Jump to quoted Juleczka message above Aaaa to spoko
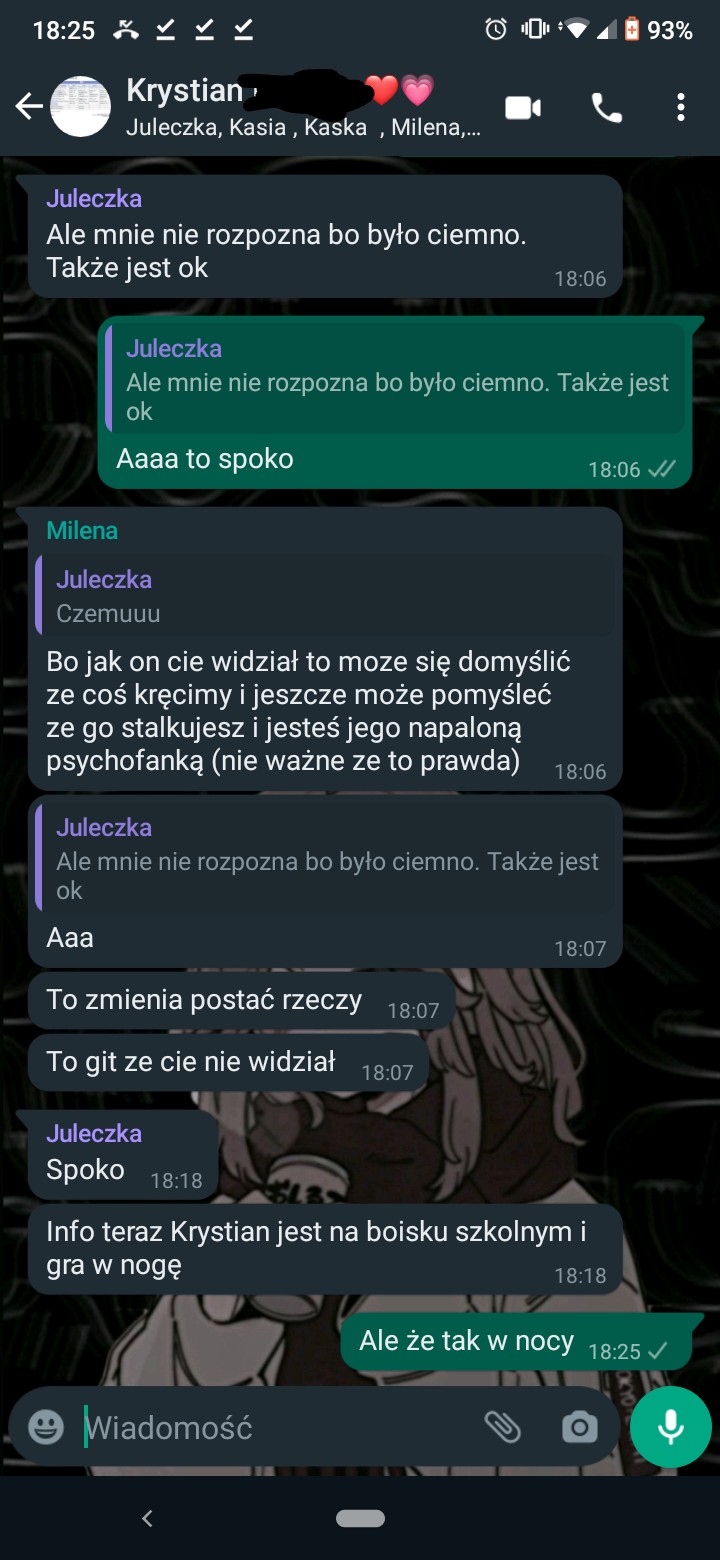 (x=396, y=379)
